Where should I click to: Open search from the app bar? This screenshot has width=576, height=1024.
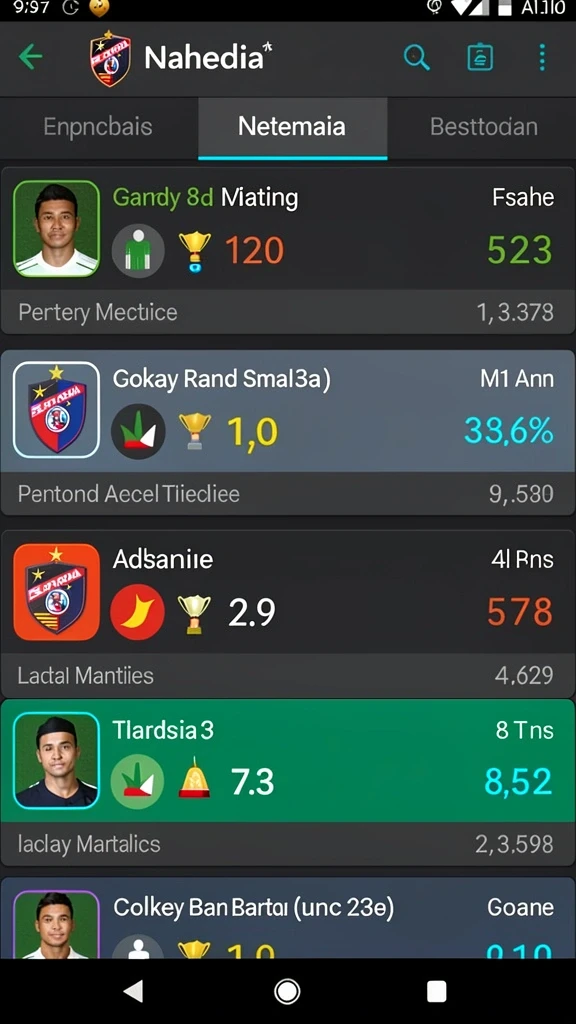click(416, 58)
